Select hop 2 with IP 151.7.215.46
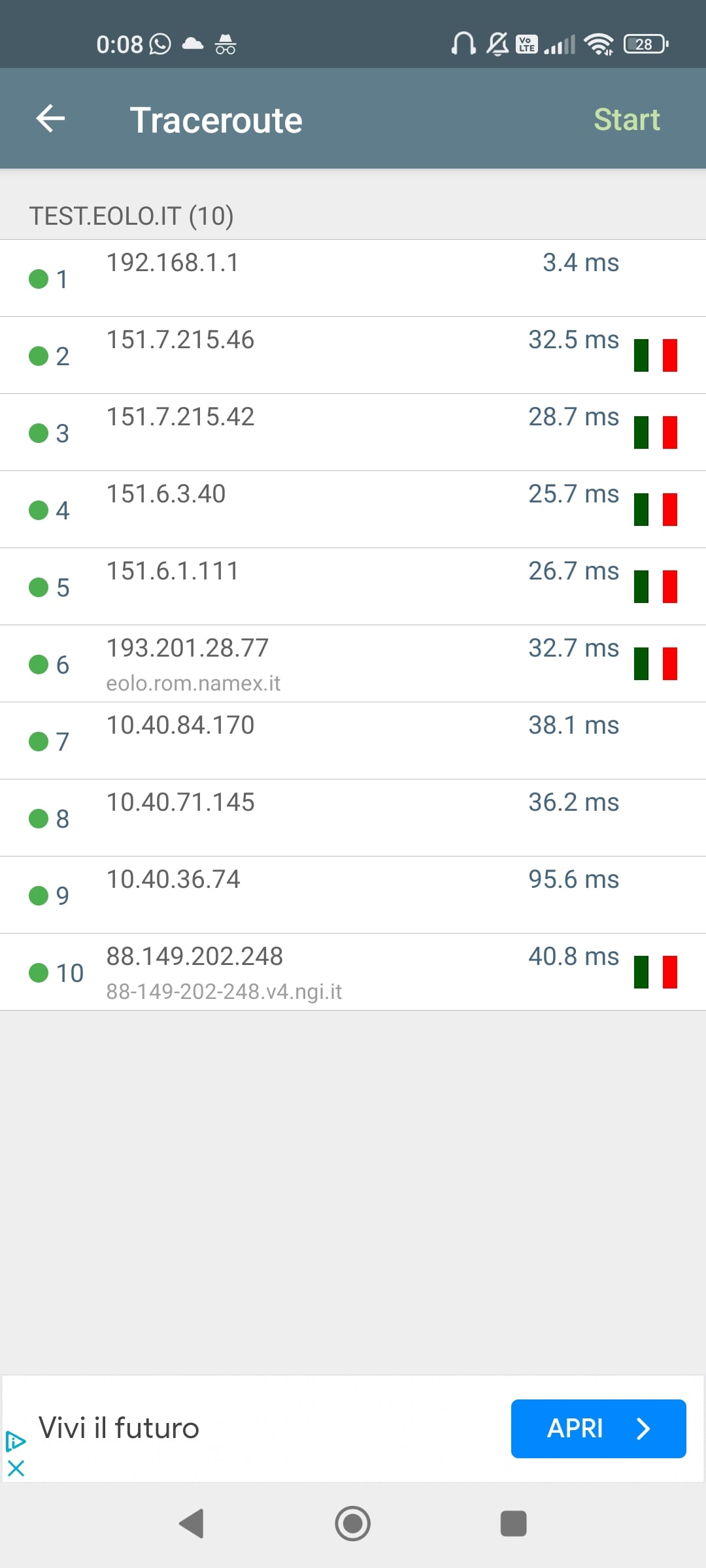The image size is (706, 1568). [353, 355]
